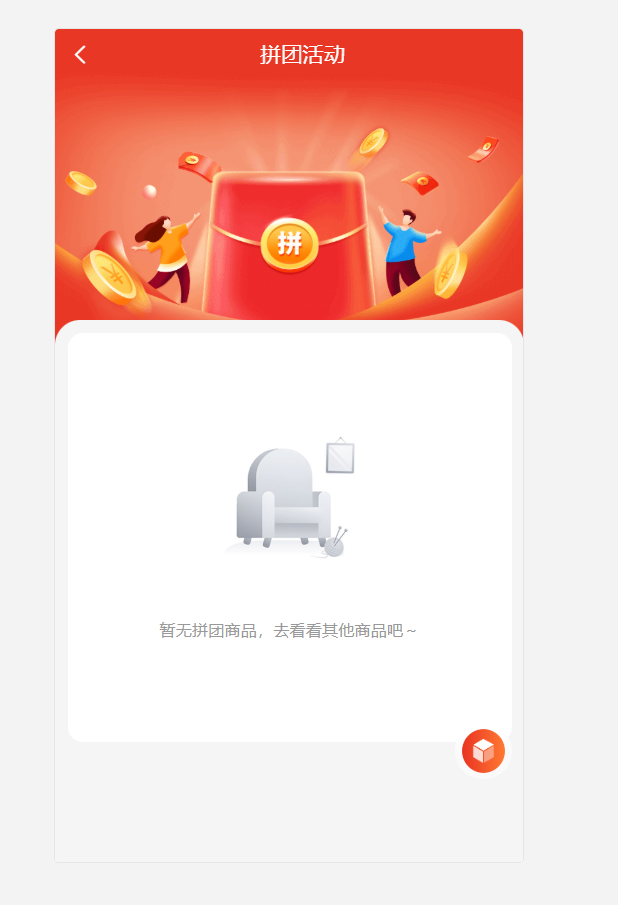618x905 pixels.
Task: Tap the floating orange box button
Action: point(483,751)
